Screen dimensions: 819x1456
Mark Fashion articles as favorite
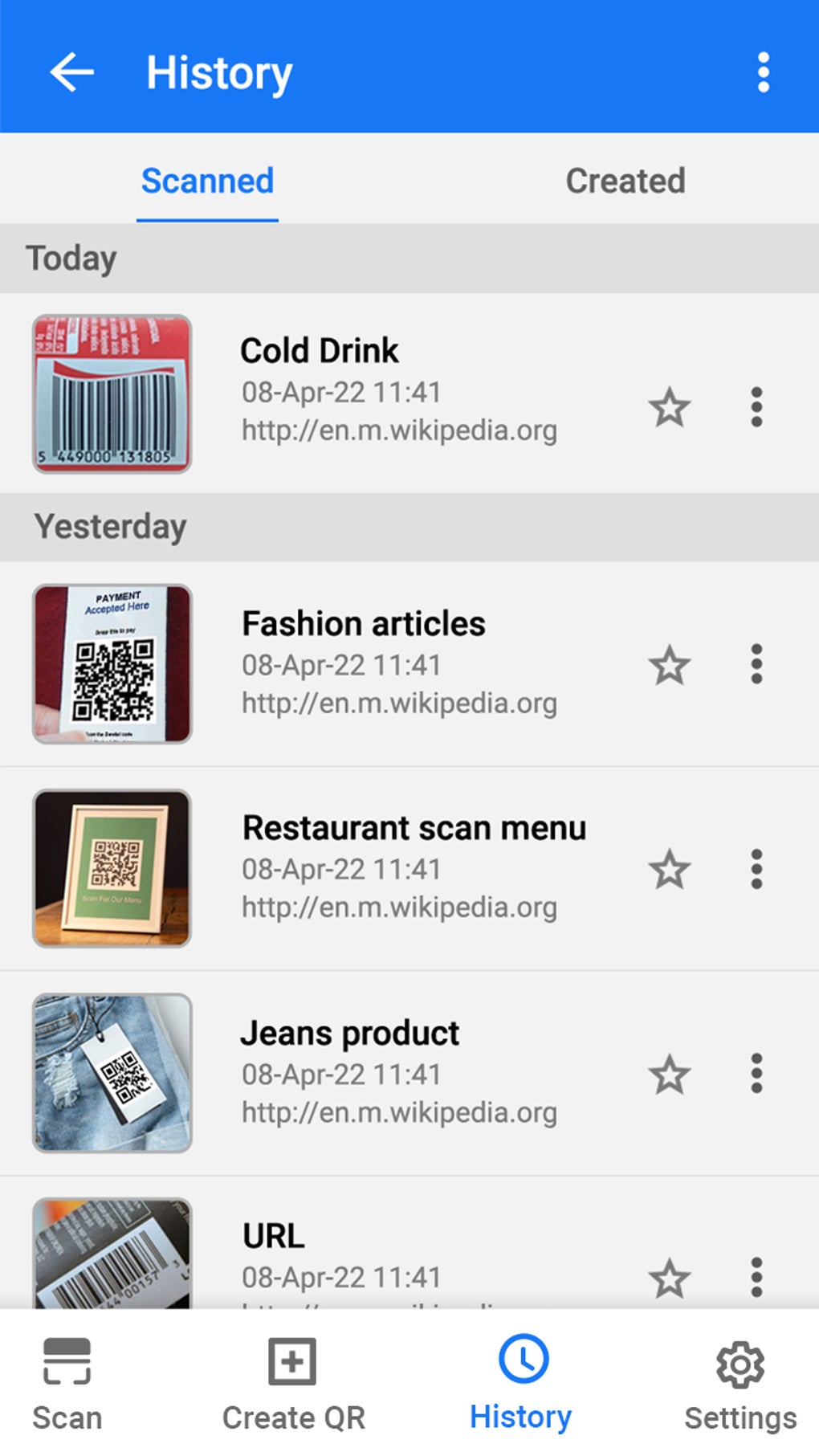(671, 665)
